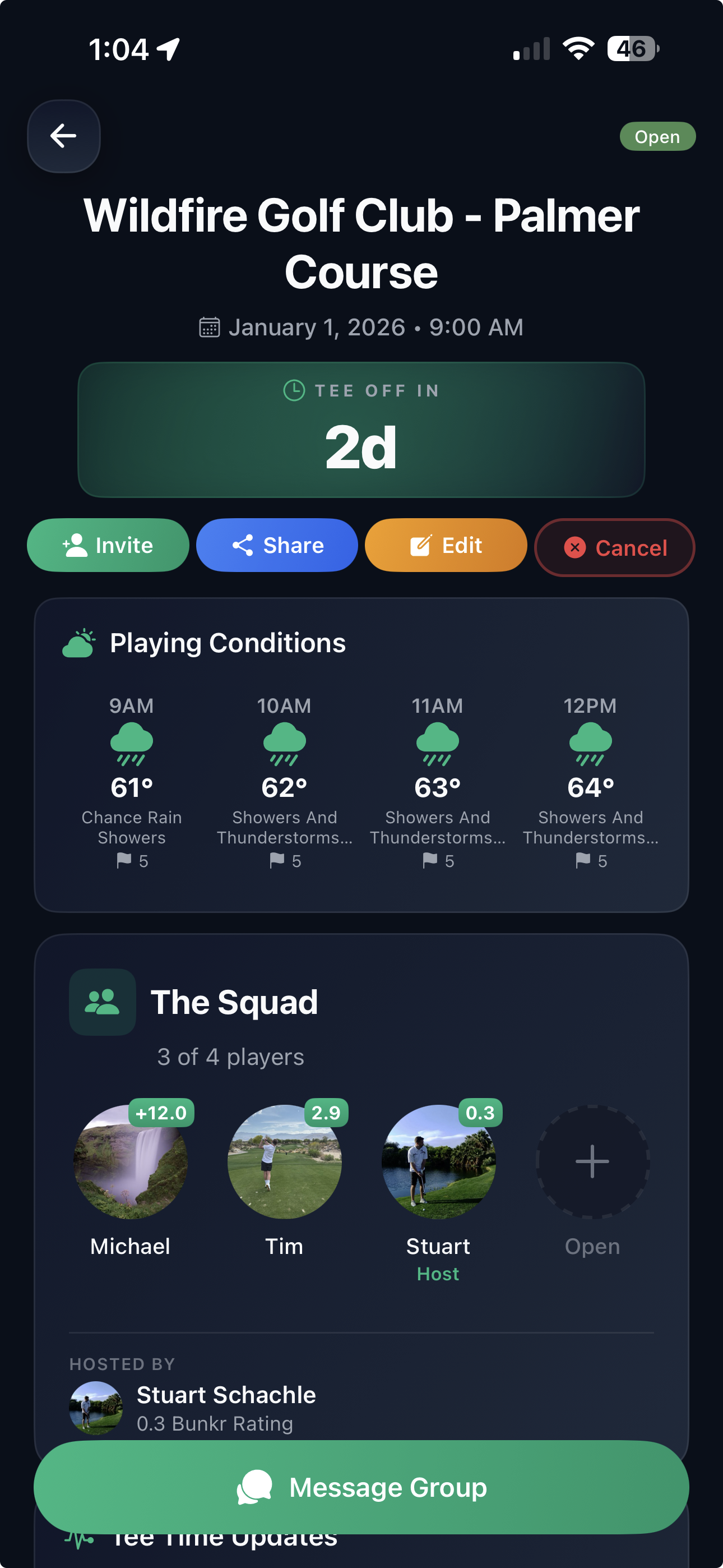This screenshot has width=723, height=1568.
Task: Cancel this tee time
Action: pyautogui.click(x=614, y=547)
